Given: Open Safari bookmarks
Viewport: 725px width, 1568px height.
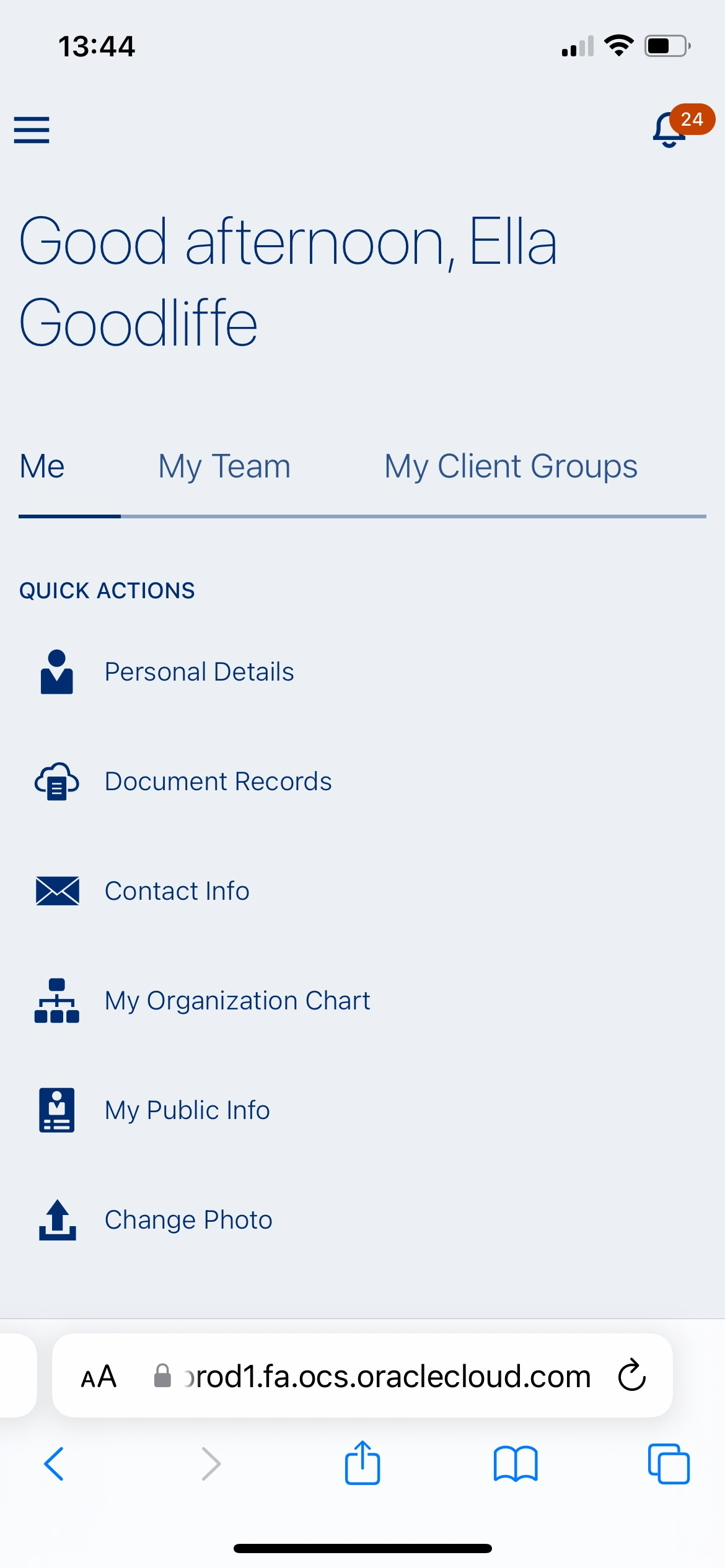Looking at the screenshot, I should (x=516, y=1464).
